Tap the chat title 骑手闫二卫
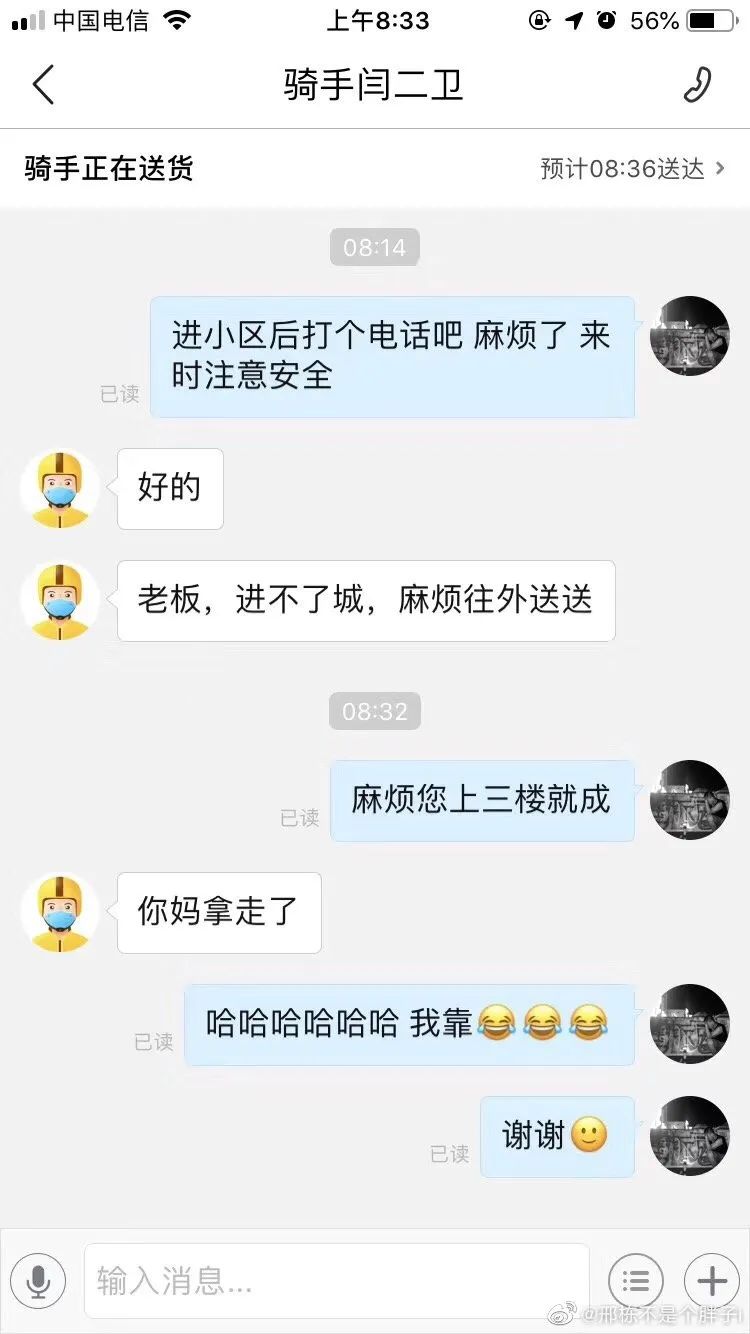Image resolution: width=750 pixels, height=1334 pixels. [375, 84]
